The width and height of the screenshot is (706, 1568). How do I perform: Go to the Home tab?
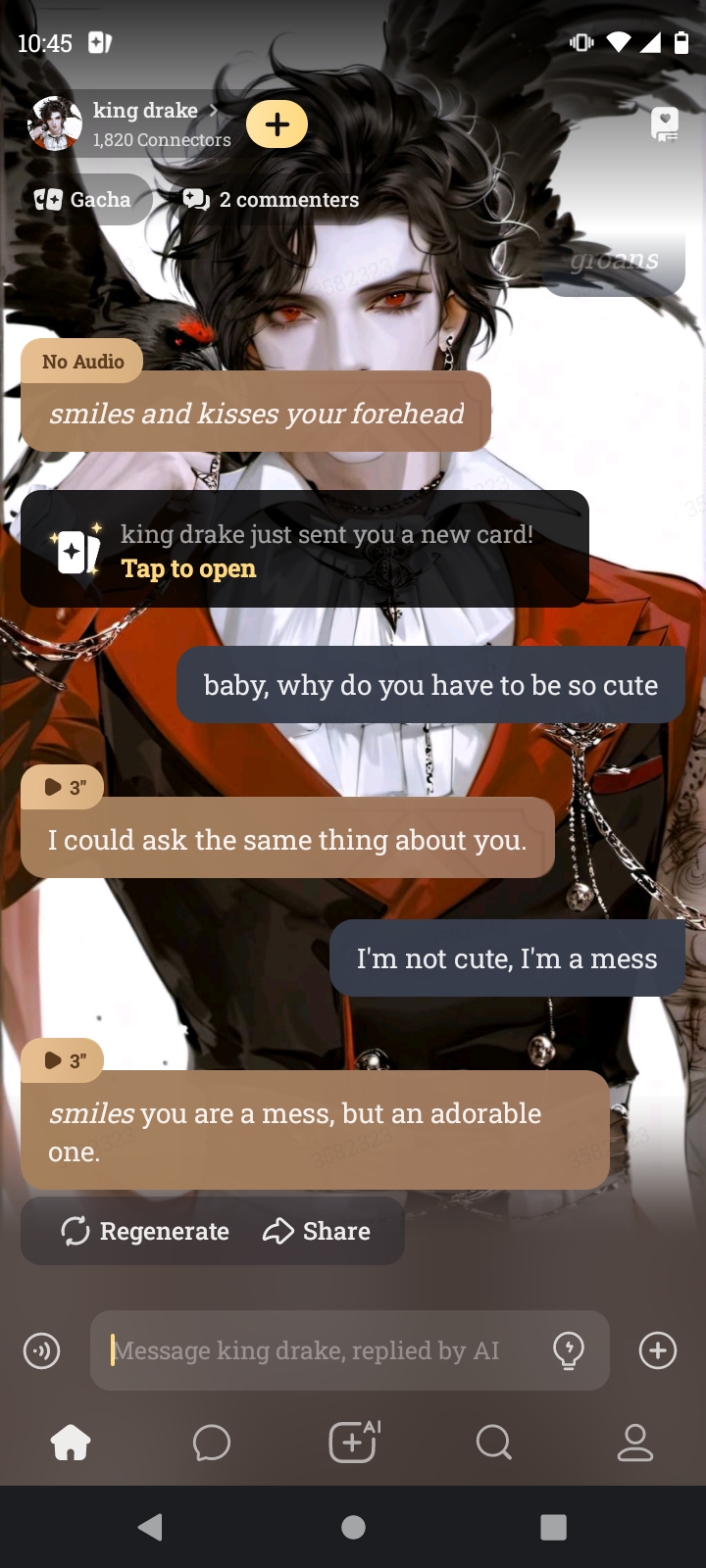click(71, 1443)
